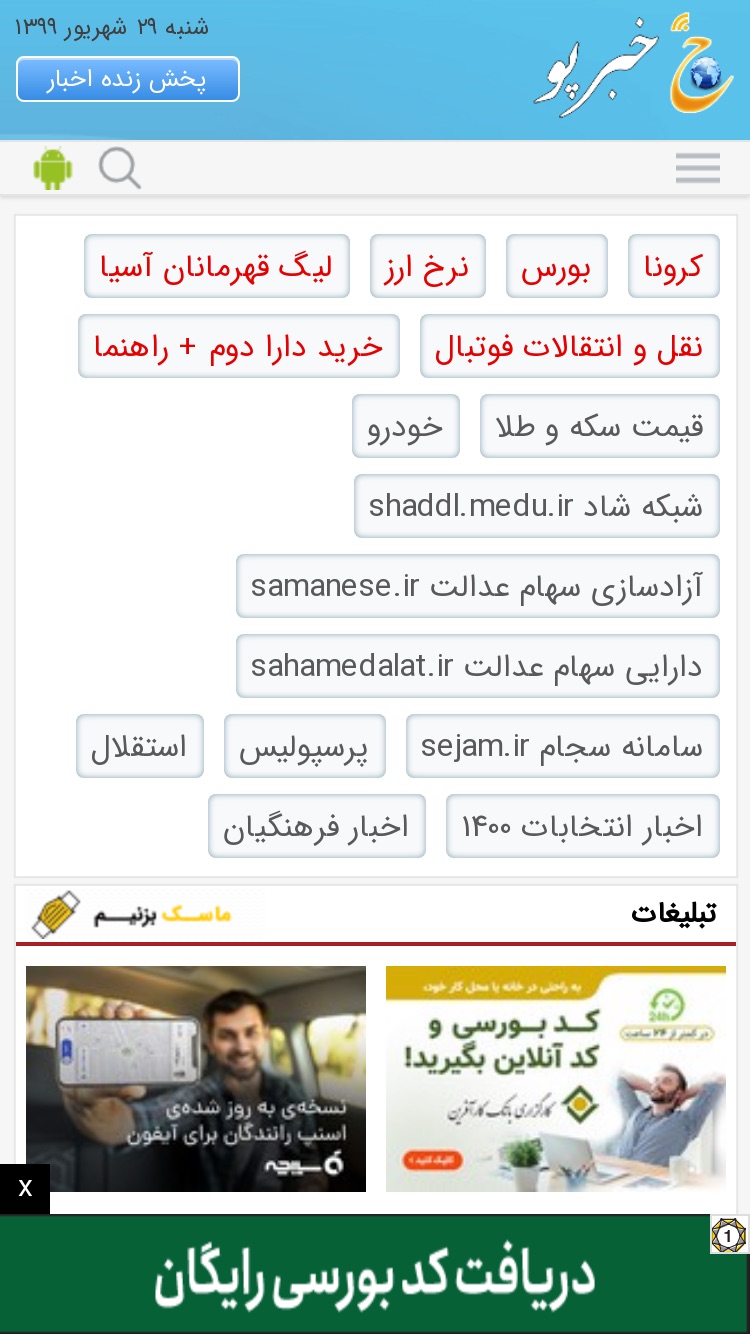Select the پرسپولیس tag
The height and width of the screenshot is (1334, 750).
(x=305, y=746)
